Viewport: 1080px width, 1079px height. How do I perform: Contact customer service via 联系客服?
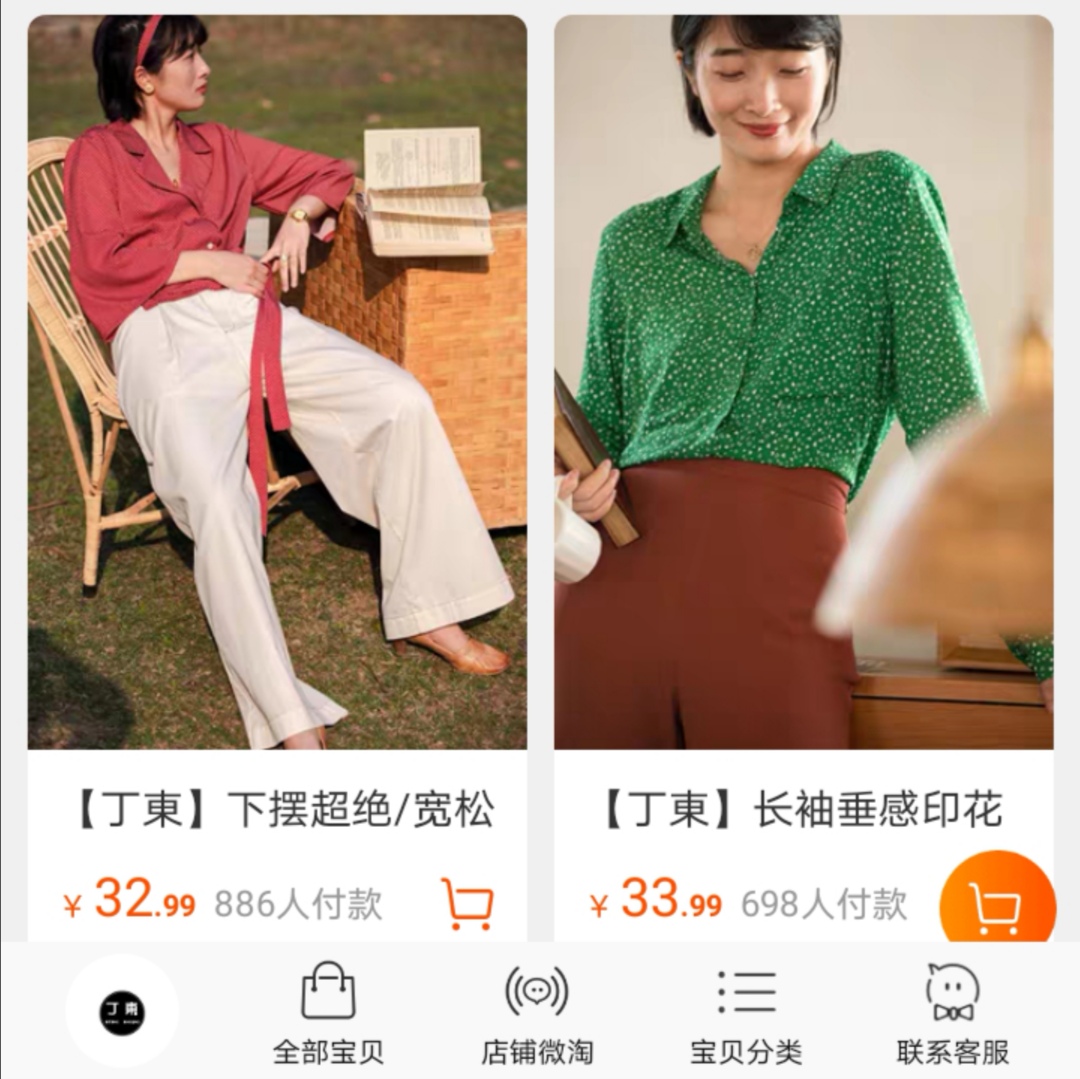(x=952, y=1012)
